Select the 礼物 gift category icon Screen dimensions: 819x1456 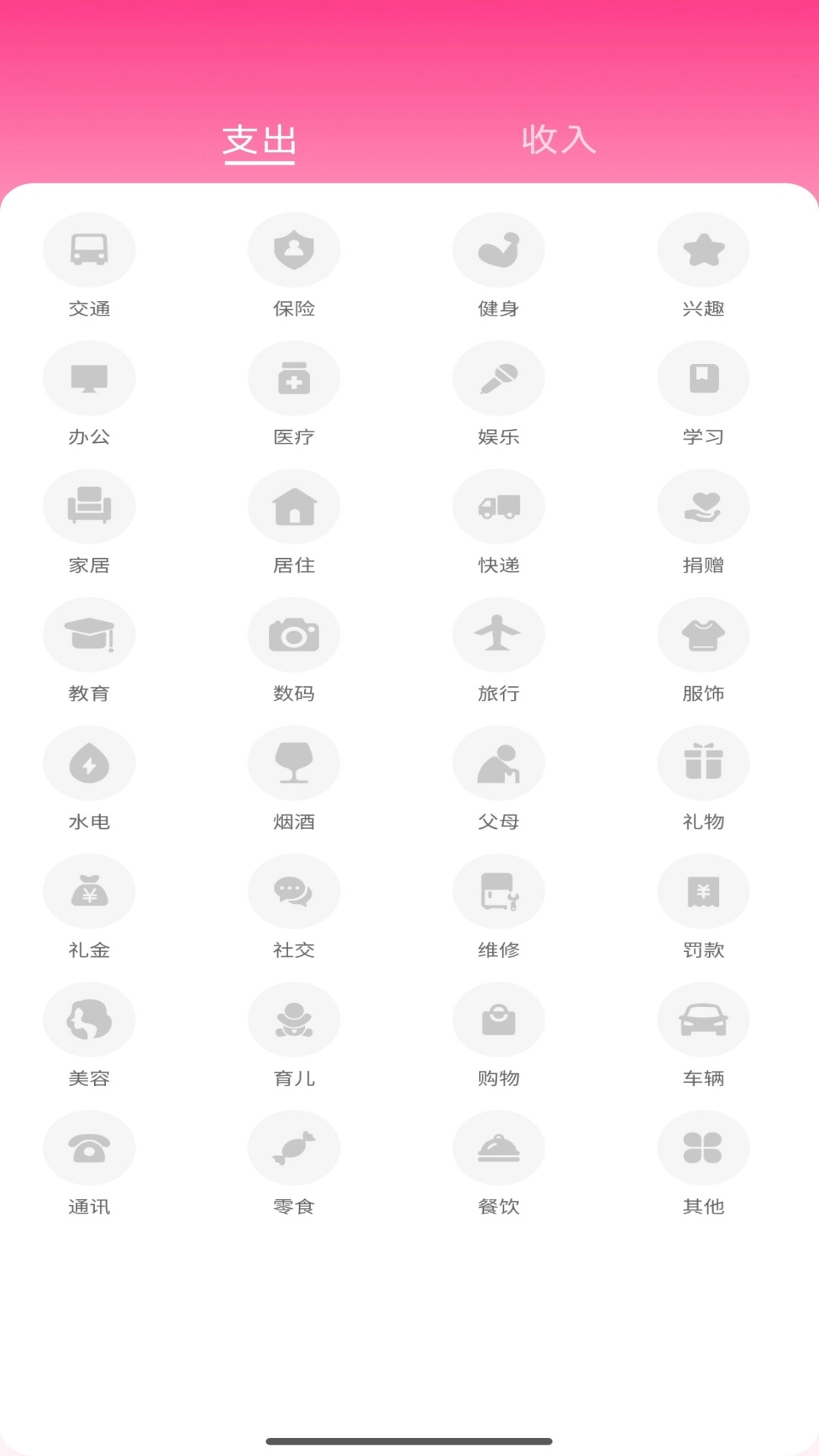[x=703, y=763]
